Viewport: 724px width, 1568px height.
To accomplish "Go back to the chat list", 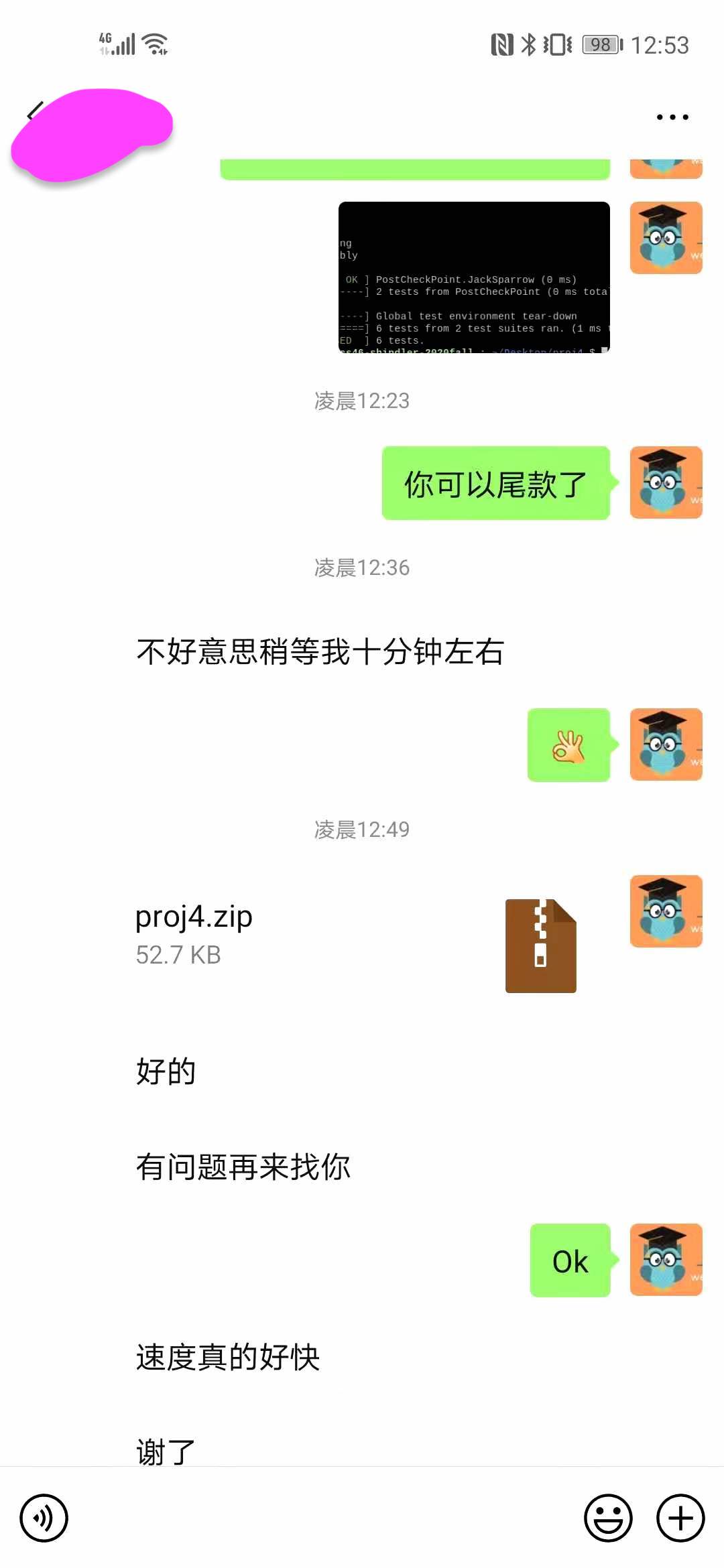I will (x=35, y=112).
